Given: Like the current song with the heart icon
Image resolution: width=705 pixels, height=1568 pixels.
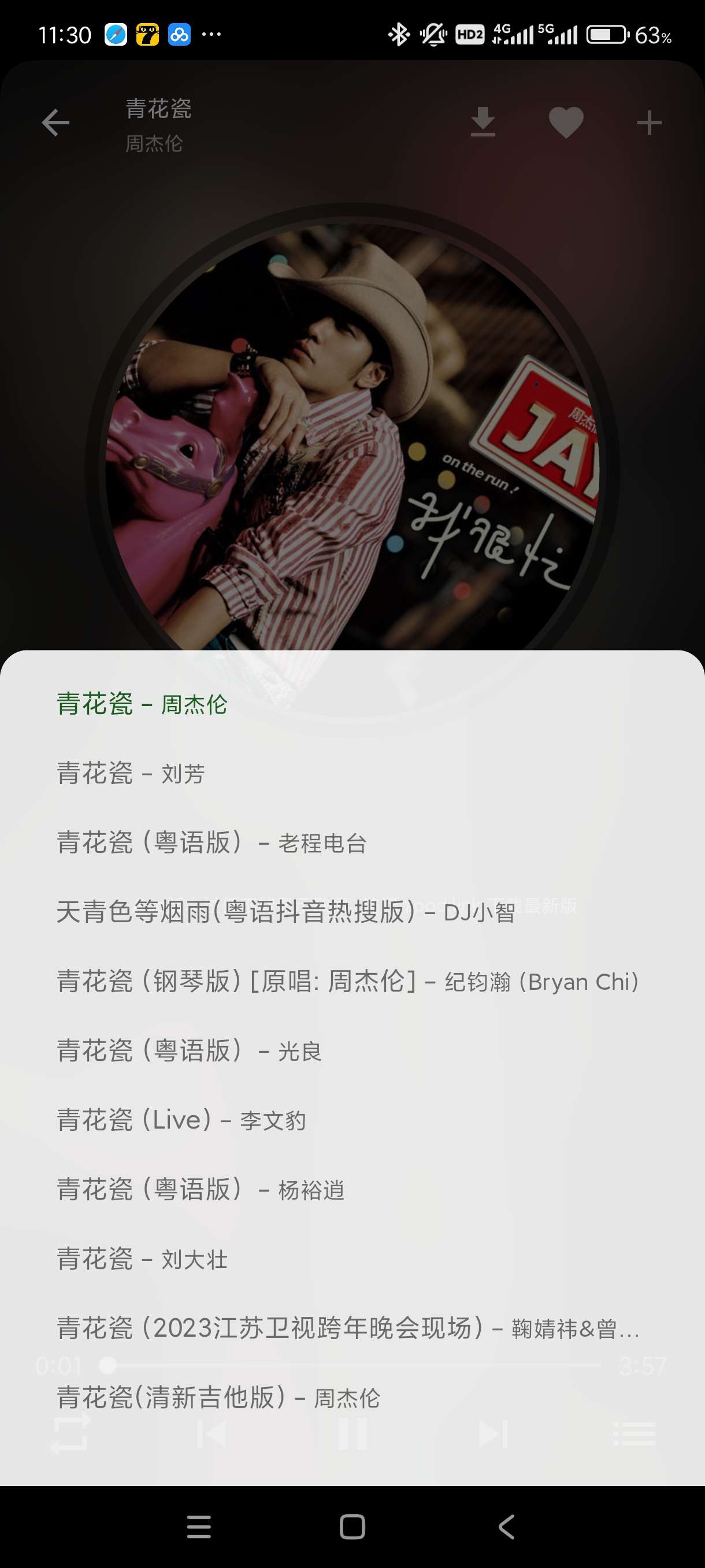Looking at the screenshot, I should (566, 123).
